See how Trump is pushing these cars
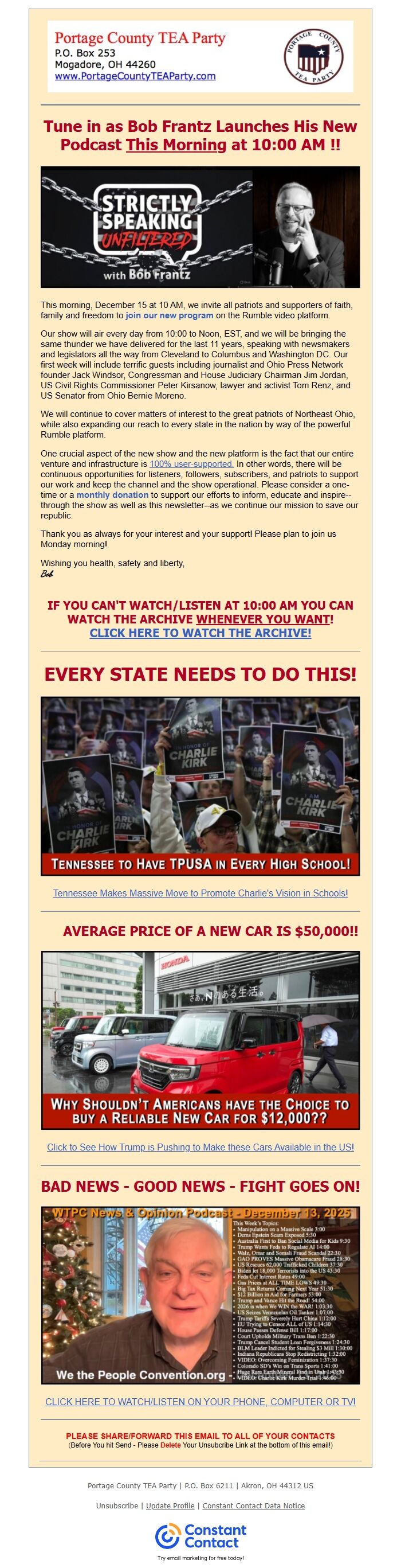401x1568 pixels. [200, 1147]
